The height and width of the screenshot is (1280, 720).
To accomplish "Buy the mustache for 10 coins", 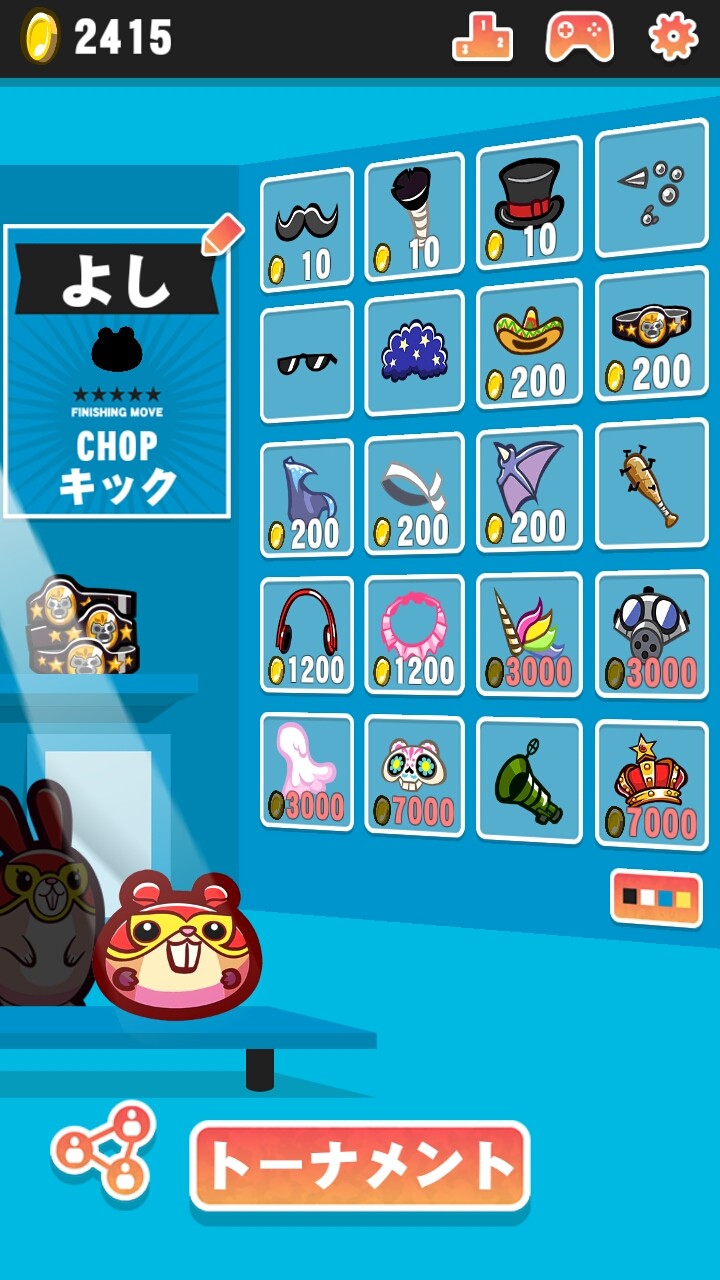I will tap(307, 230).
